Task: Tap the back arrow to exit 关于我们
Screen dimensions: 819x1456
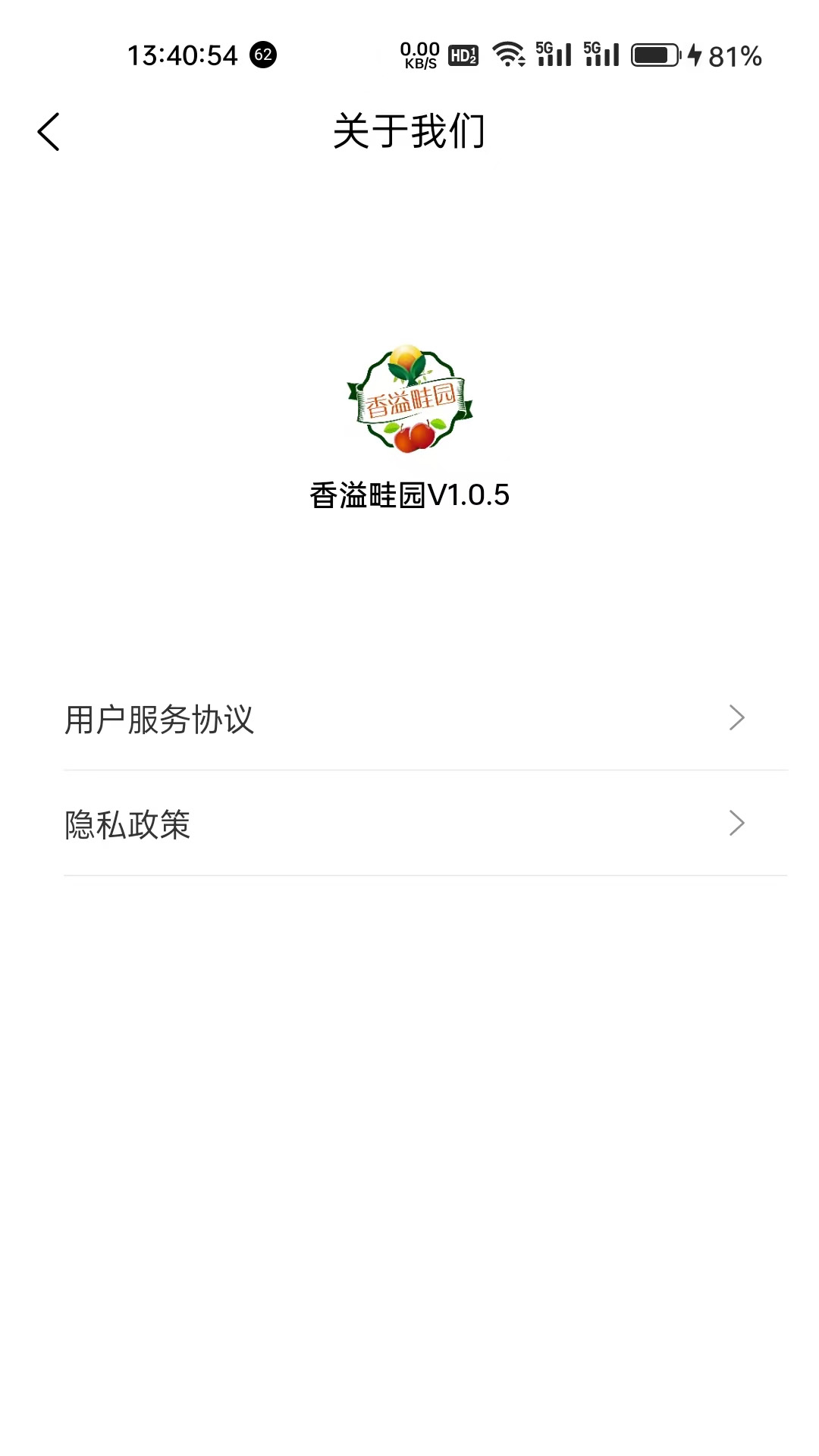Action: click(49, 130)
